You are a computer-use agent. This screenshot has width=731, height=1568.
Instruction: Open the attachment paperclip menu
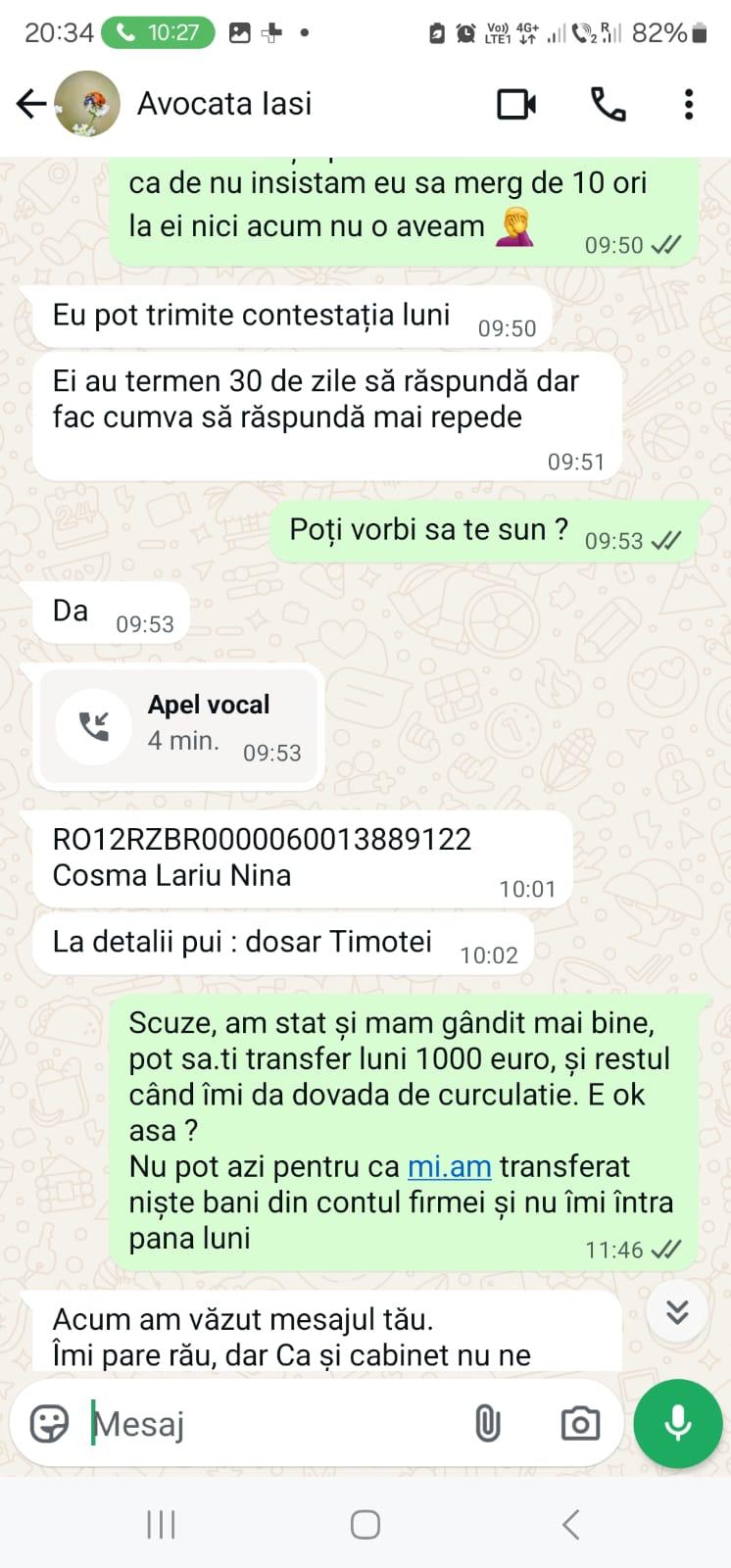(x=487, y=1423)
